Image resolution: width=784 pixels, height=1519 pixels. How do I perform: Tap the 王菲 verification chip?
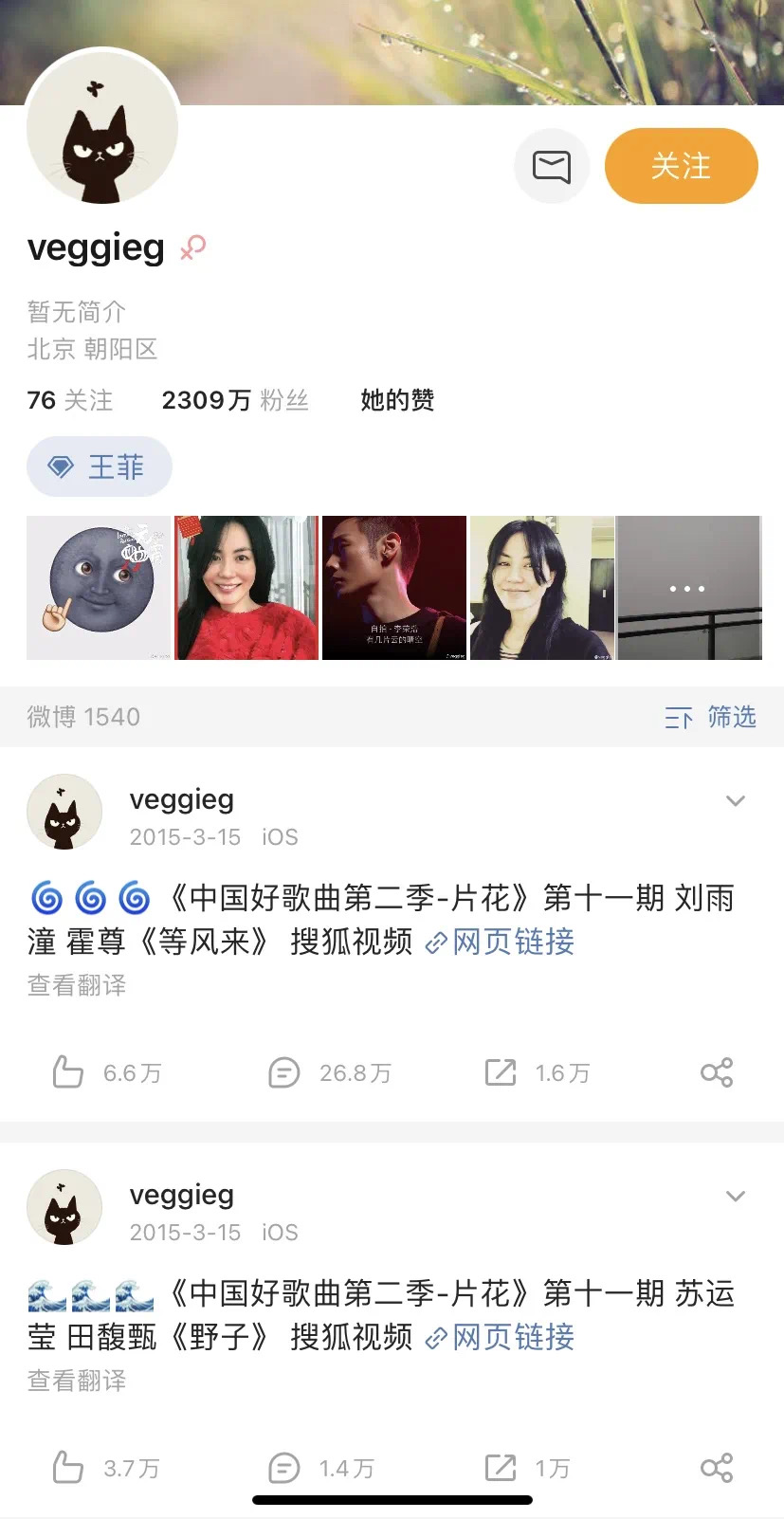100,467
